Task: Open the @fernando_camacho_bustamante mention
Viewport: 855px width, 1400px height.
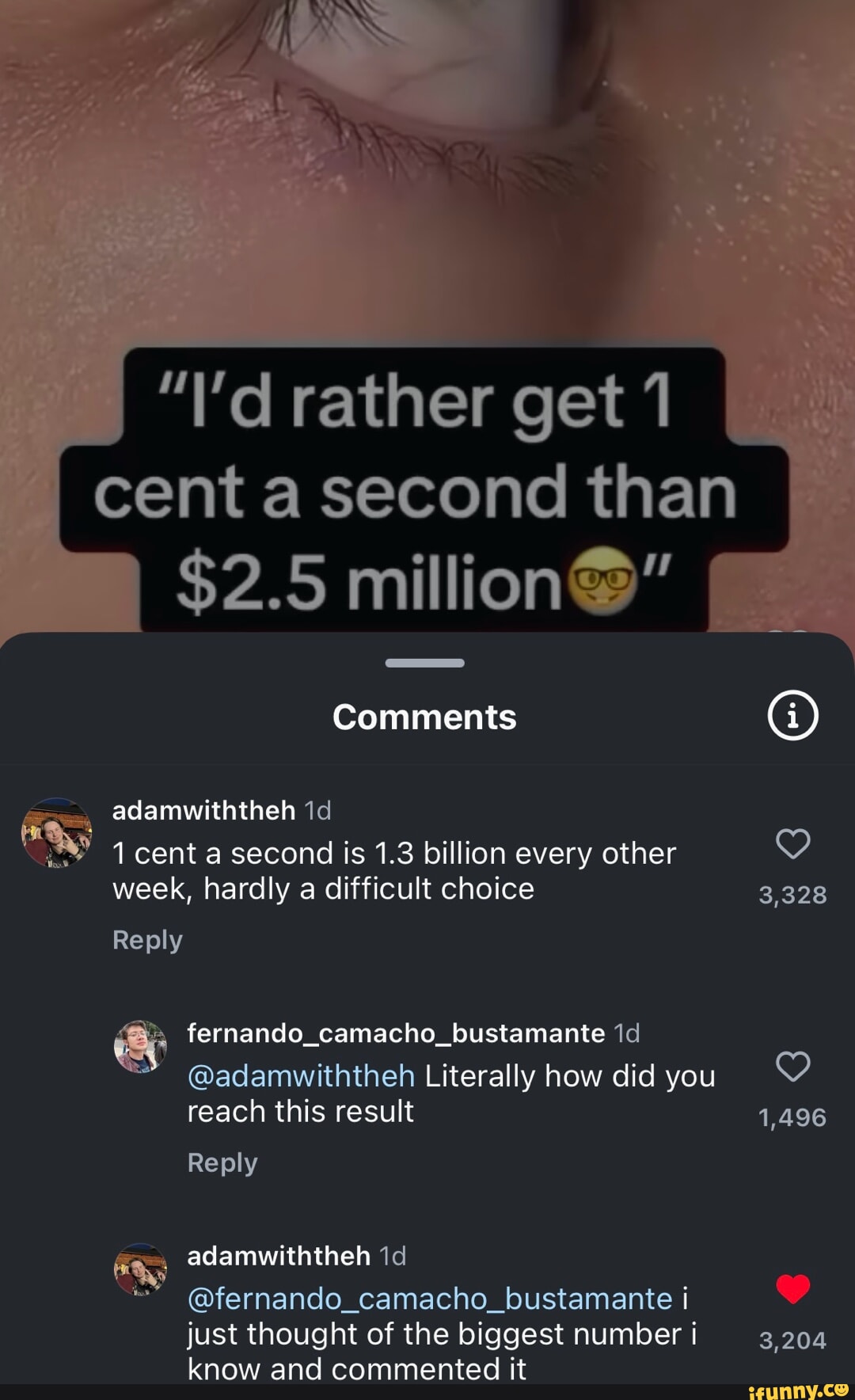Action: [x=427, y=1299]
